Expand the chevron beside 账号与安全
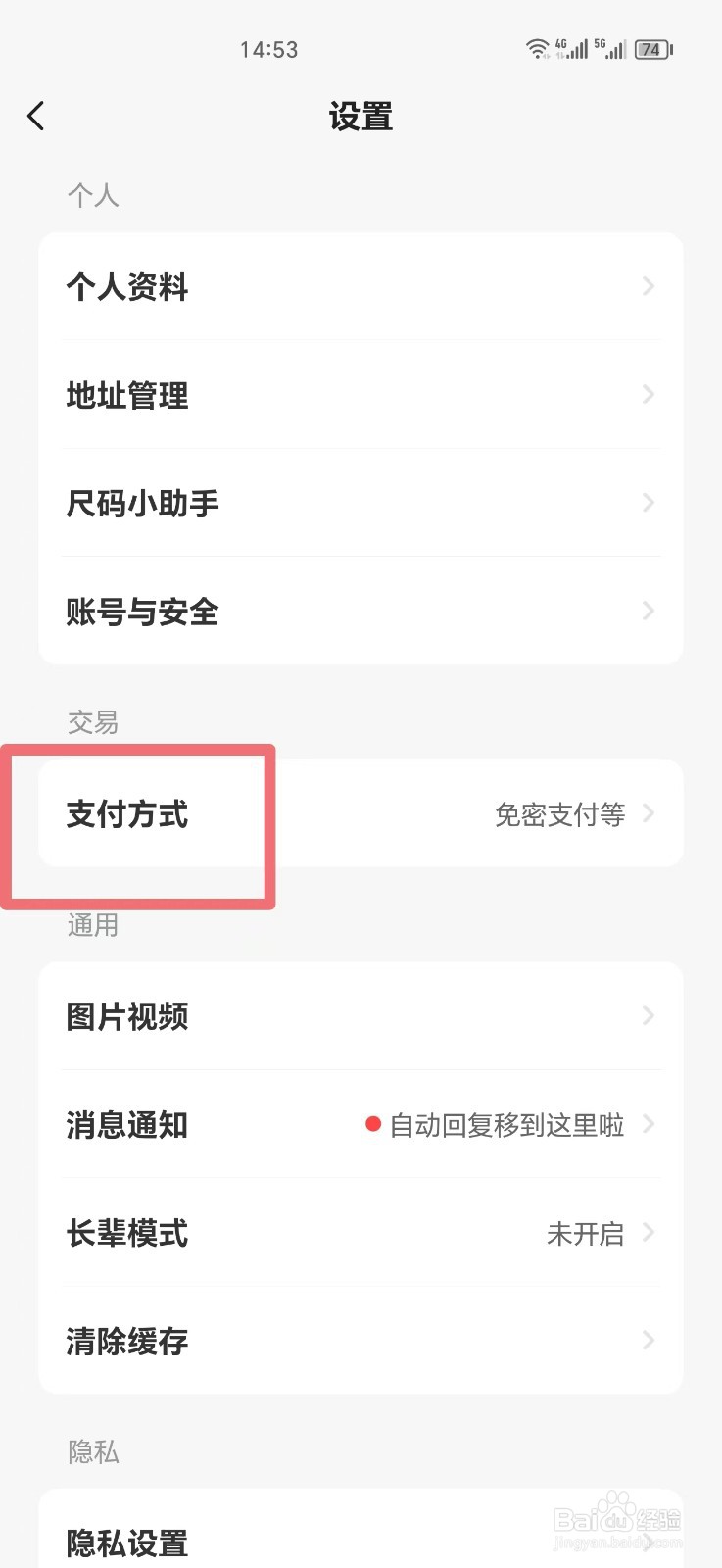 click(648, 611)
